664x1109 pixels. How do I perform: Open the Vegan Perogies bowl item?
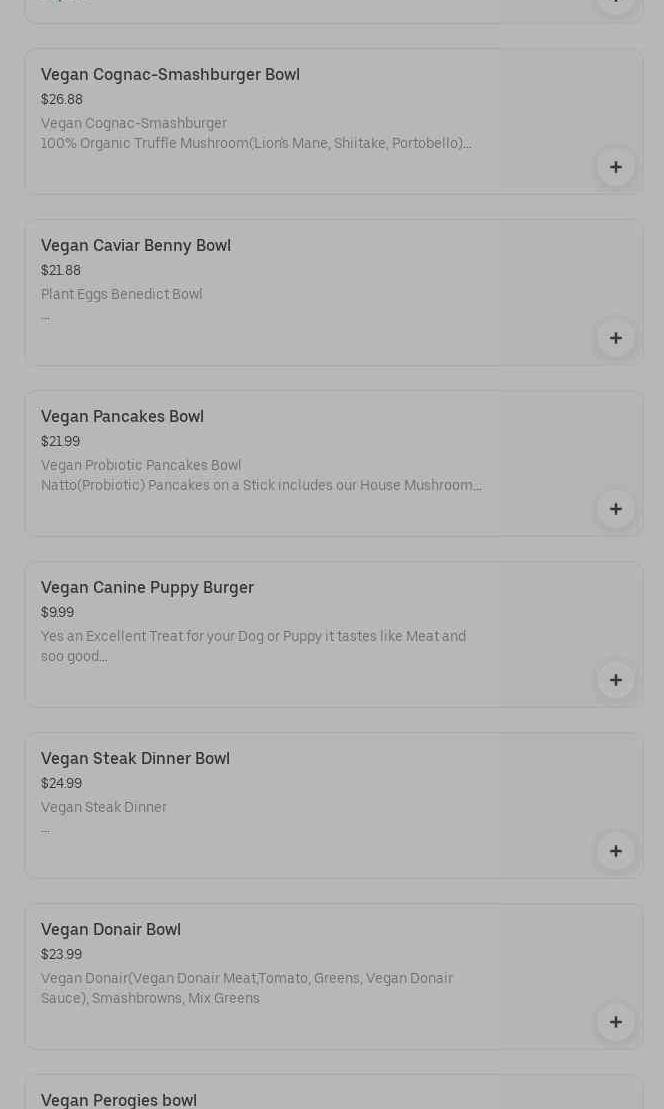pos(119,1099)
